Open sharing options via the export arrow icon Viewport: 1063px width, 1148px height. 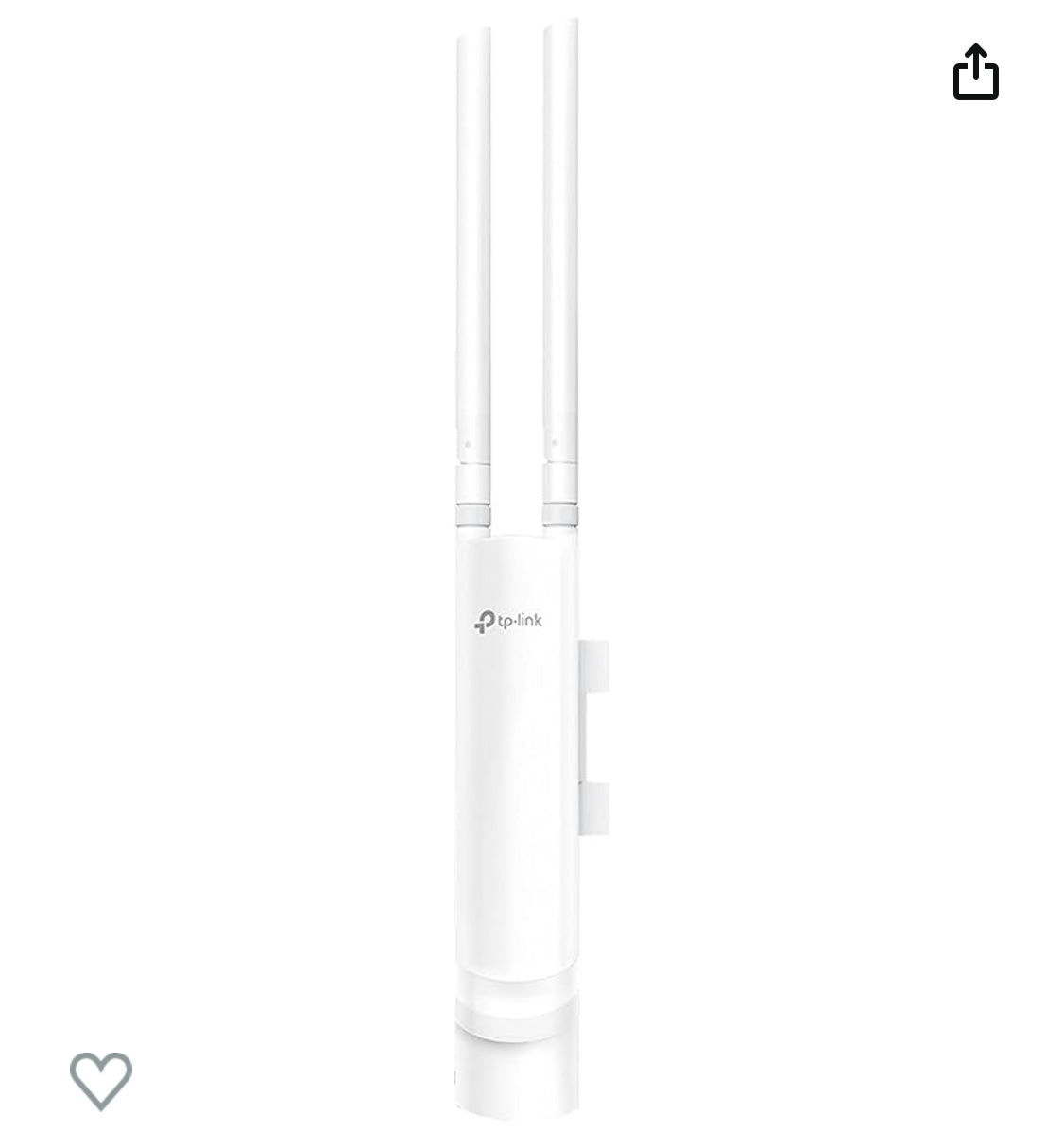974,74
